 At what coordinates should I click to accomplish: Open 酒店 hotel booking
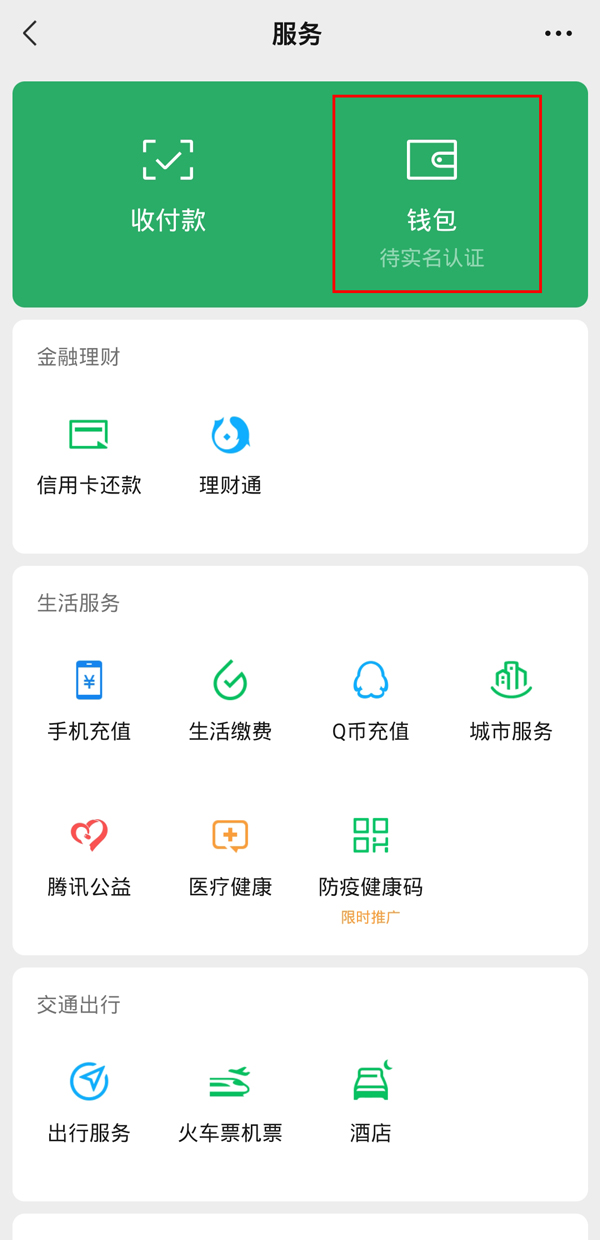(x=370, y=1104)
